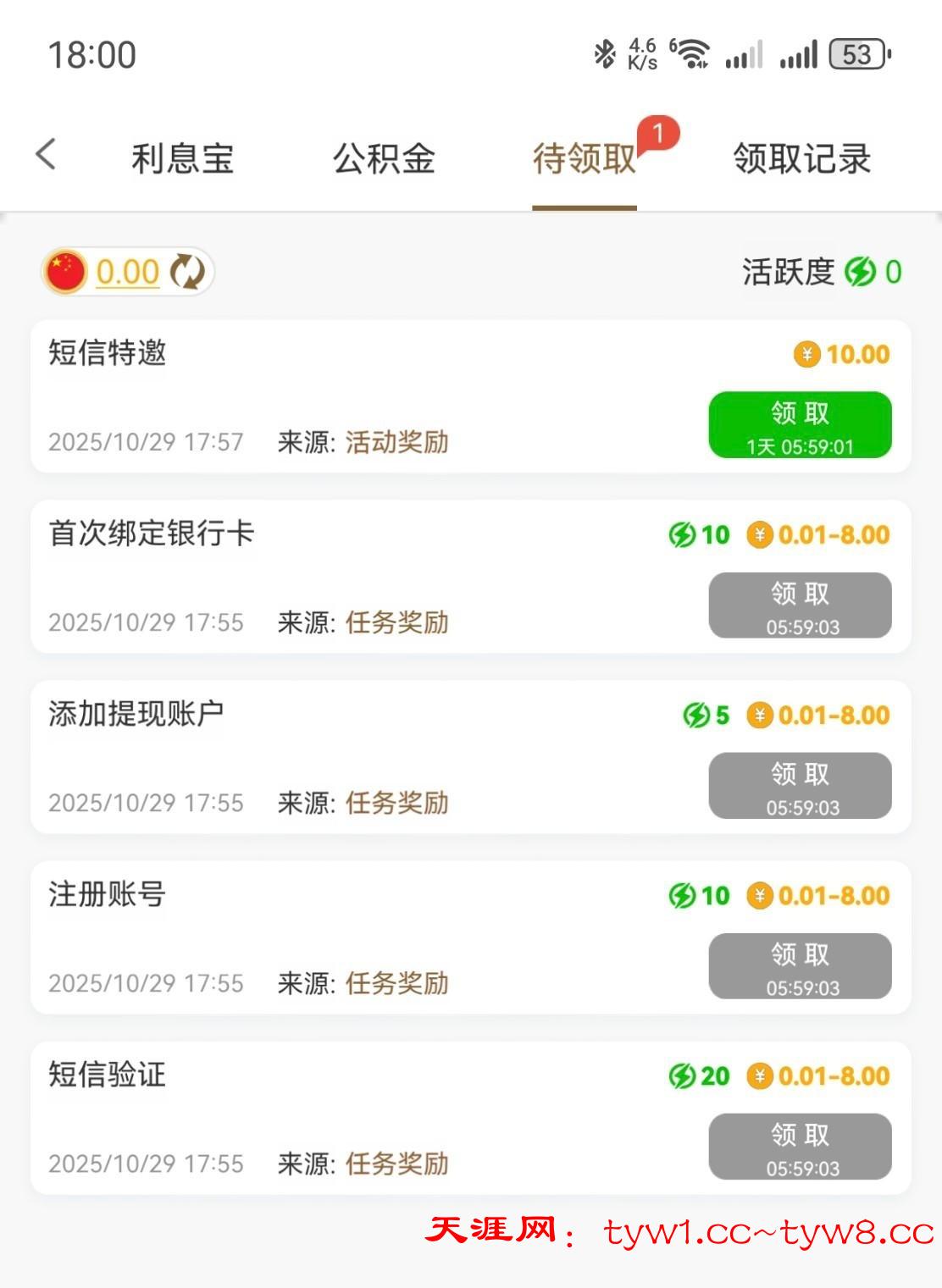Switch to the 利息宝 tab
The width and height of the screenshot is (942, 1288).
182,158
